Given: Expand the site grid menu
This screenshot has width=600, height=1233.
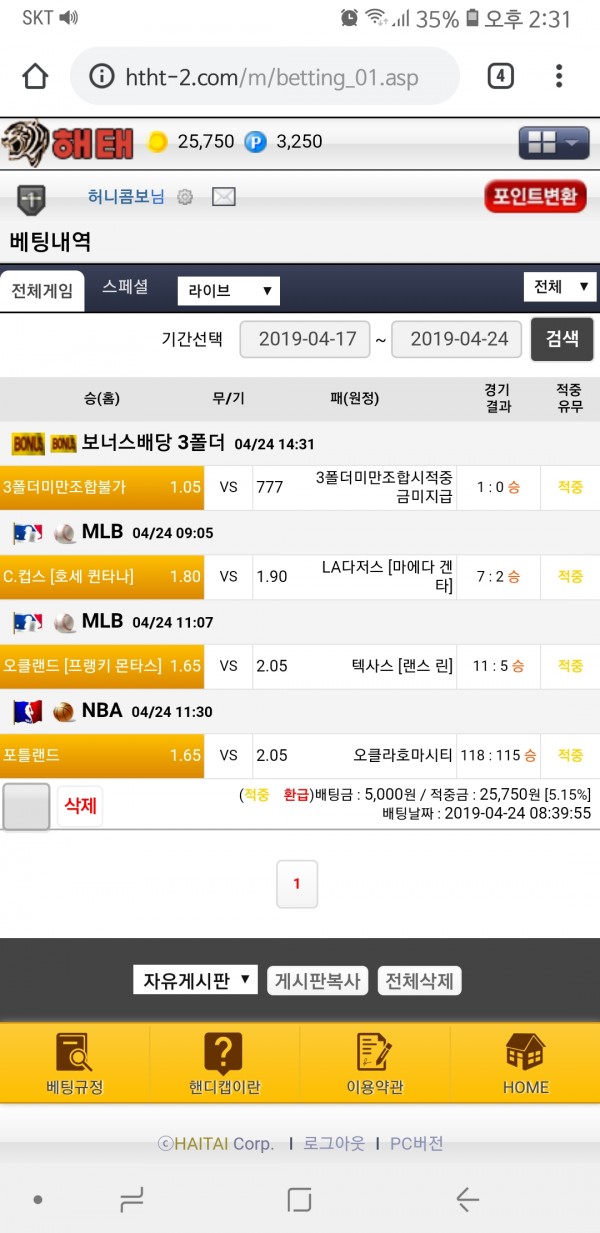Looking at the screenshot, I should coord(553,143).
